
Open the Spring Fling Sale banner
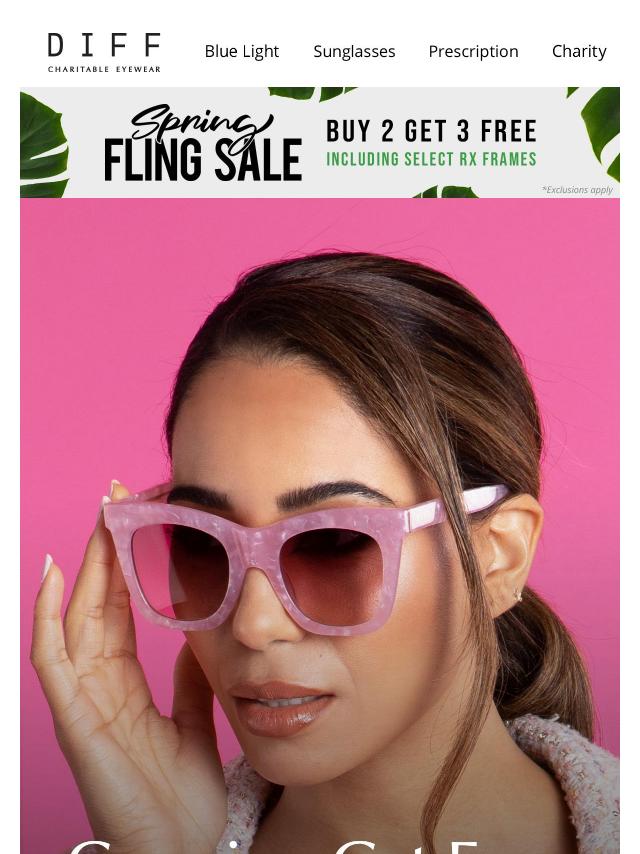point(320,143)
